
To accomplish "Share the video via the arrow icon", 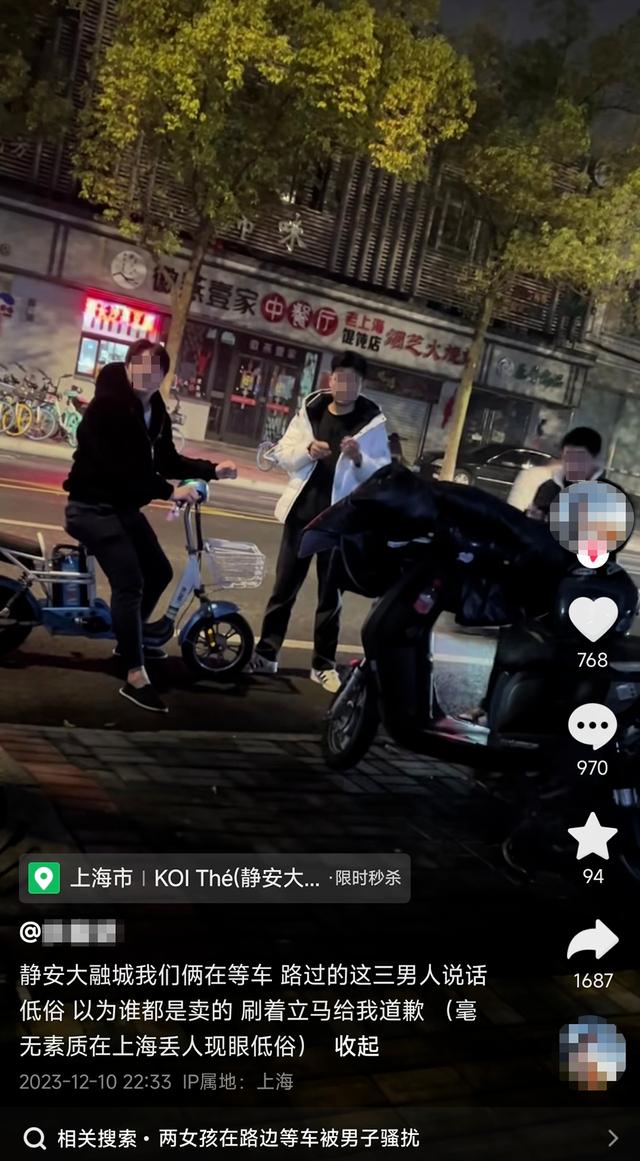I will (593, 940).
